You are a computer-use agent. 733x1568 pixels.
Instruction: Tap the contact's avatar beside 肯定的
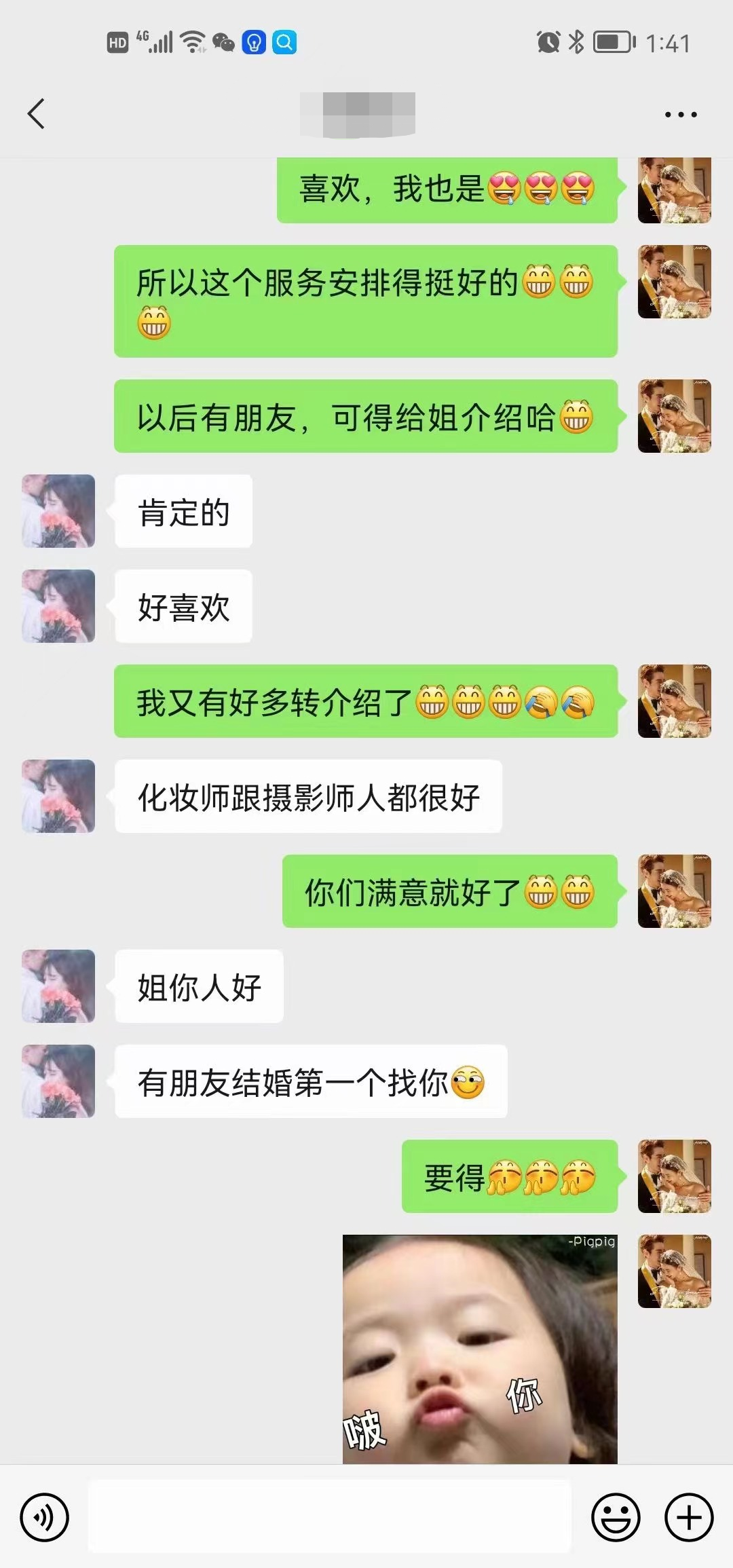pos(58,511)
